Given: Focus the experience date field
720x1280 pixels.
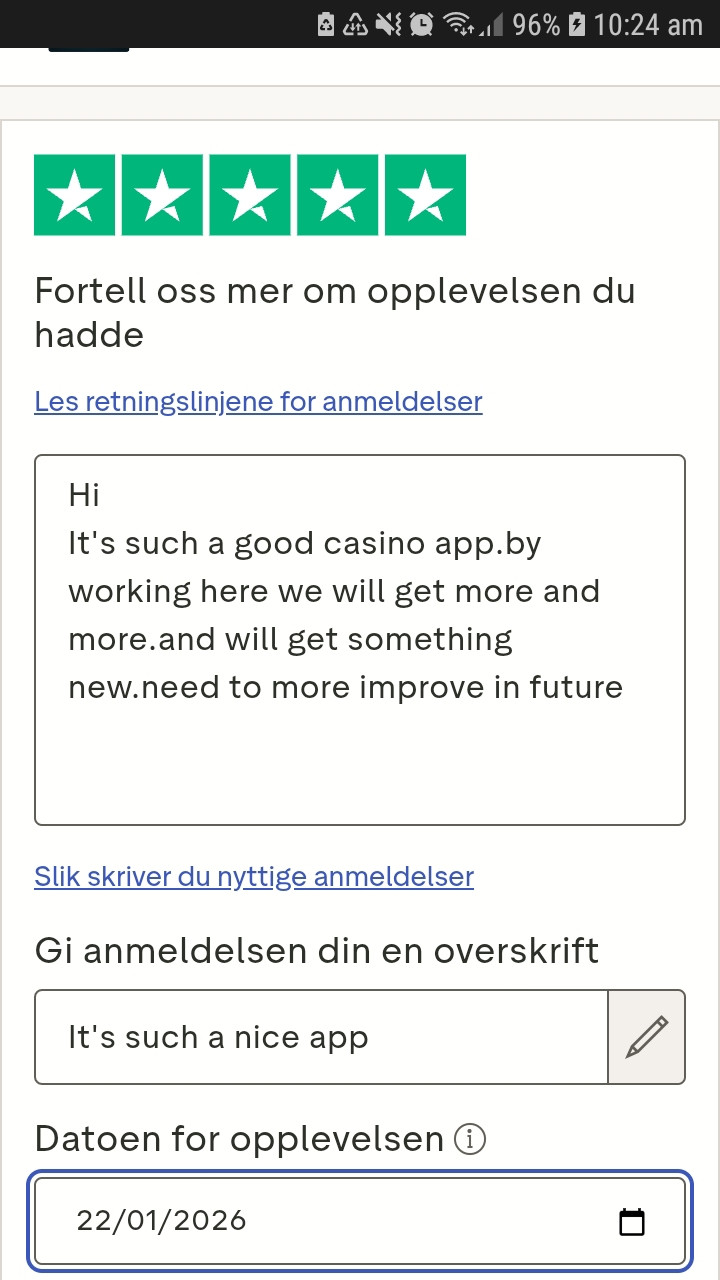Looking at the screenshot, I should click(360, 1221).
